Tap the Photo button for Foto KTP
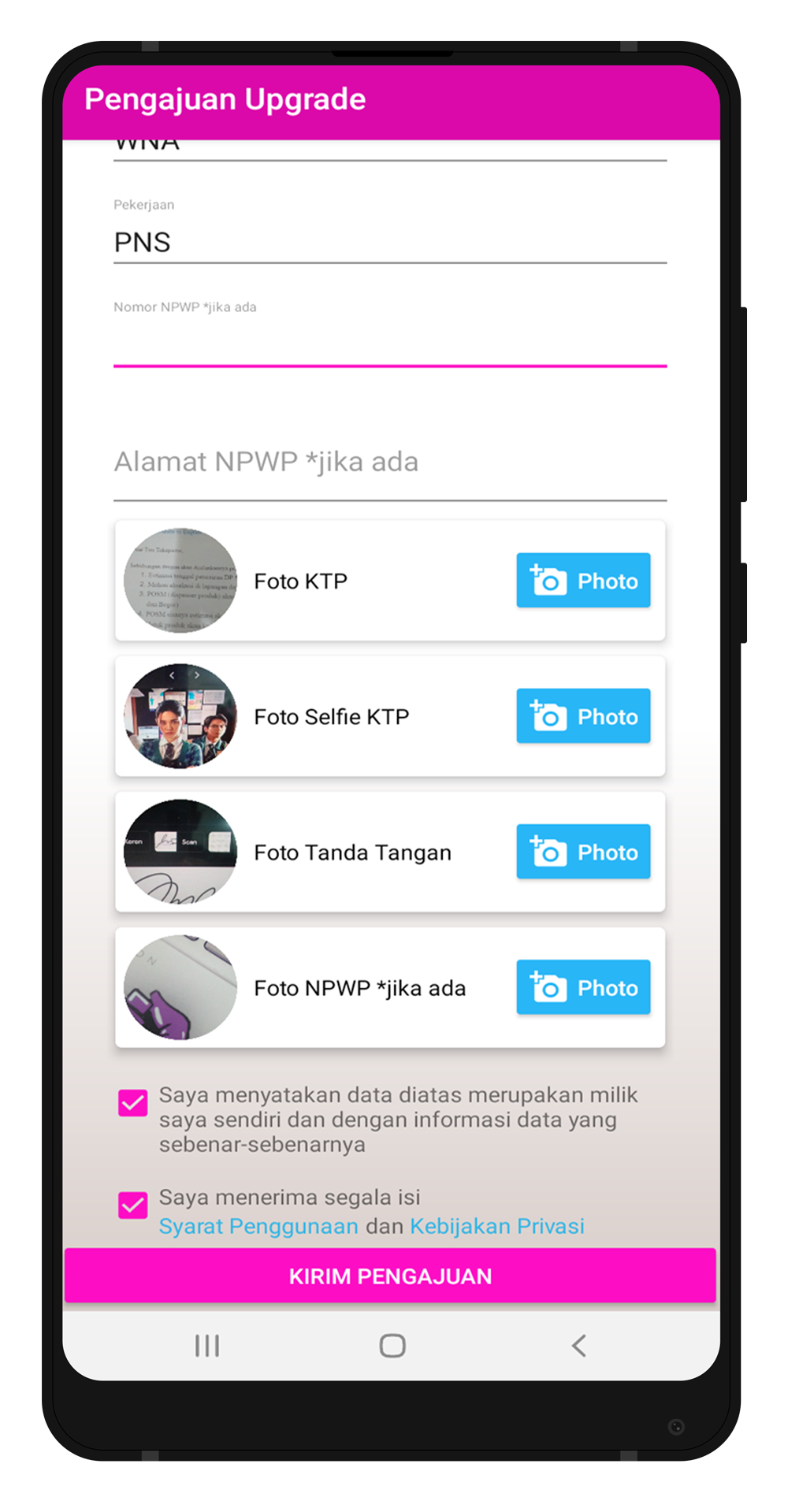Viewport: 788px width, 1512px height. coord(583,581)
